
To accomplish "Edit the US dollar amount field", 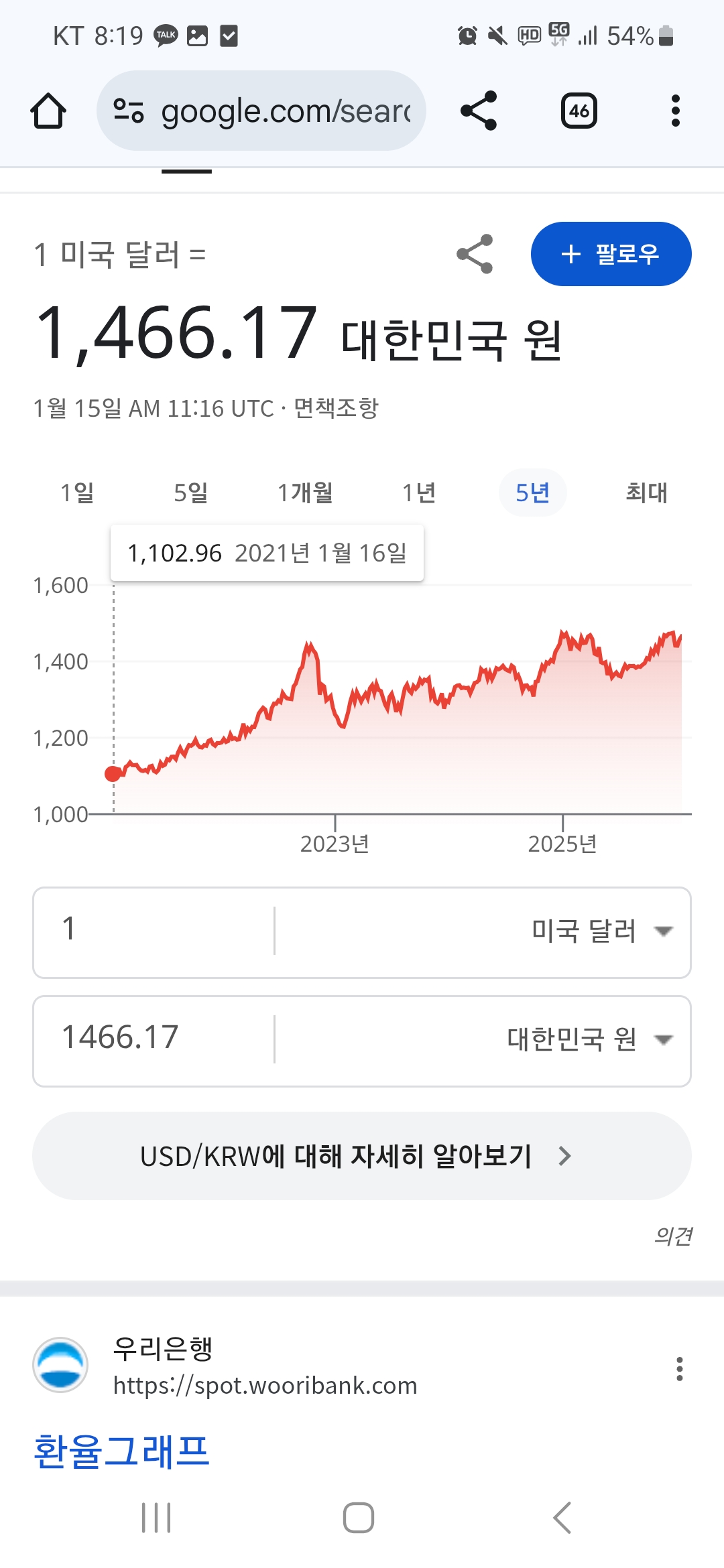I will (154, 931).
